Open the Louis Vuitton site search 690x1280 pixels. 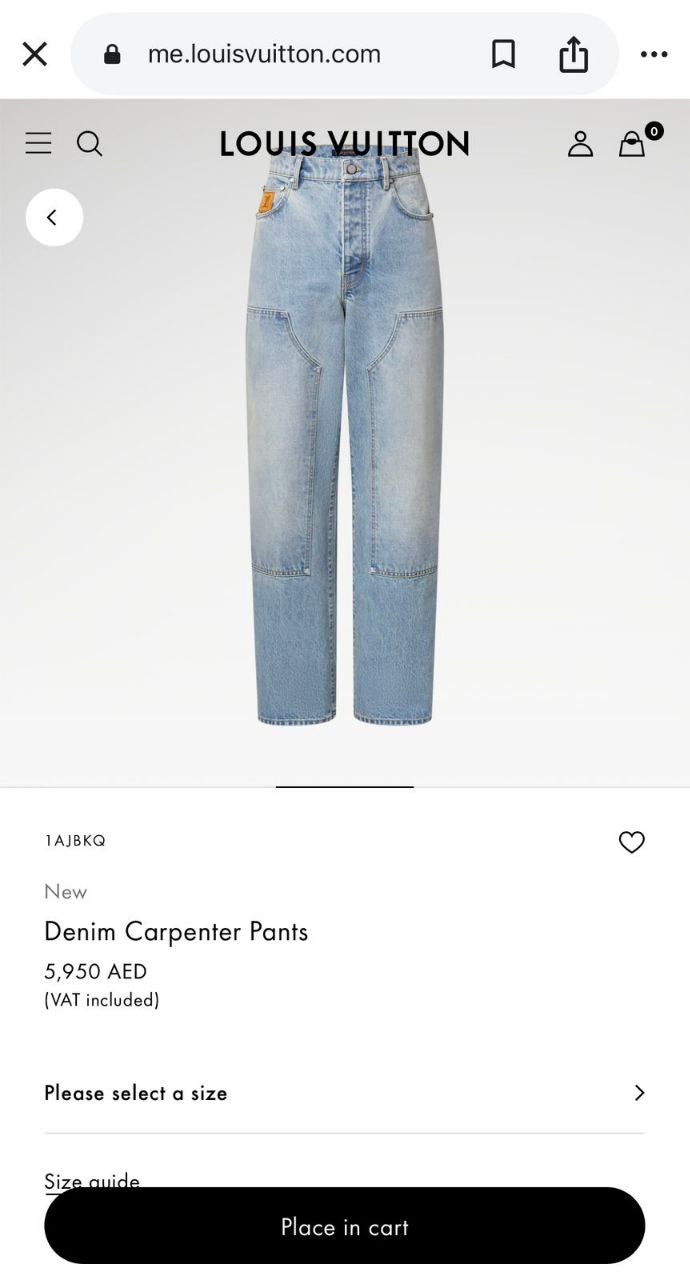click(x=90, y=144)
